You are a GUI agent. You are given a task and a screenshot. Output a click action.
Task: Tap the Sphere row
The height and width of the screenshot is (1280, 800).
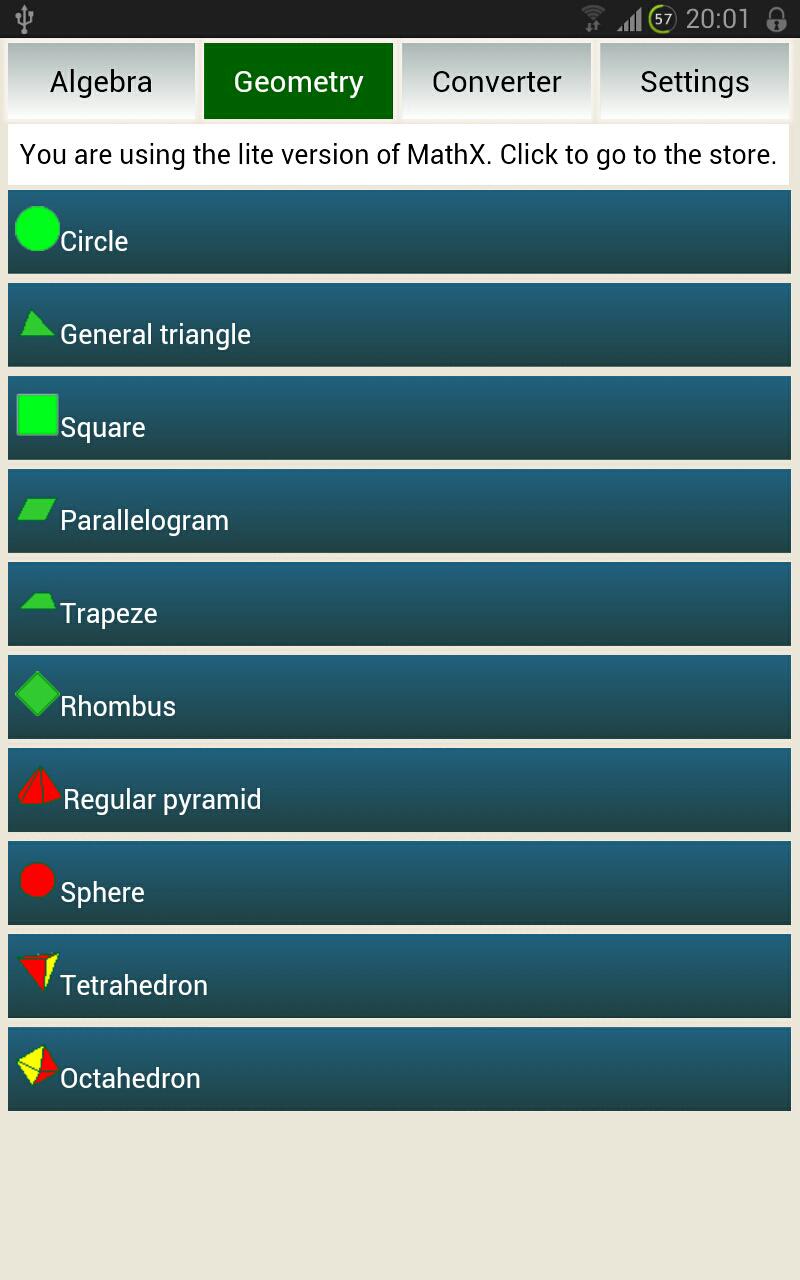tap(399, 883)
